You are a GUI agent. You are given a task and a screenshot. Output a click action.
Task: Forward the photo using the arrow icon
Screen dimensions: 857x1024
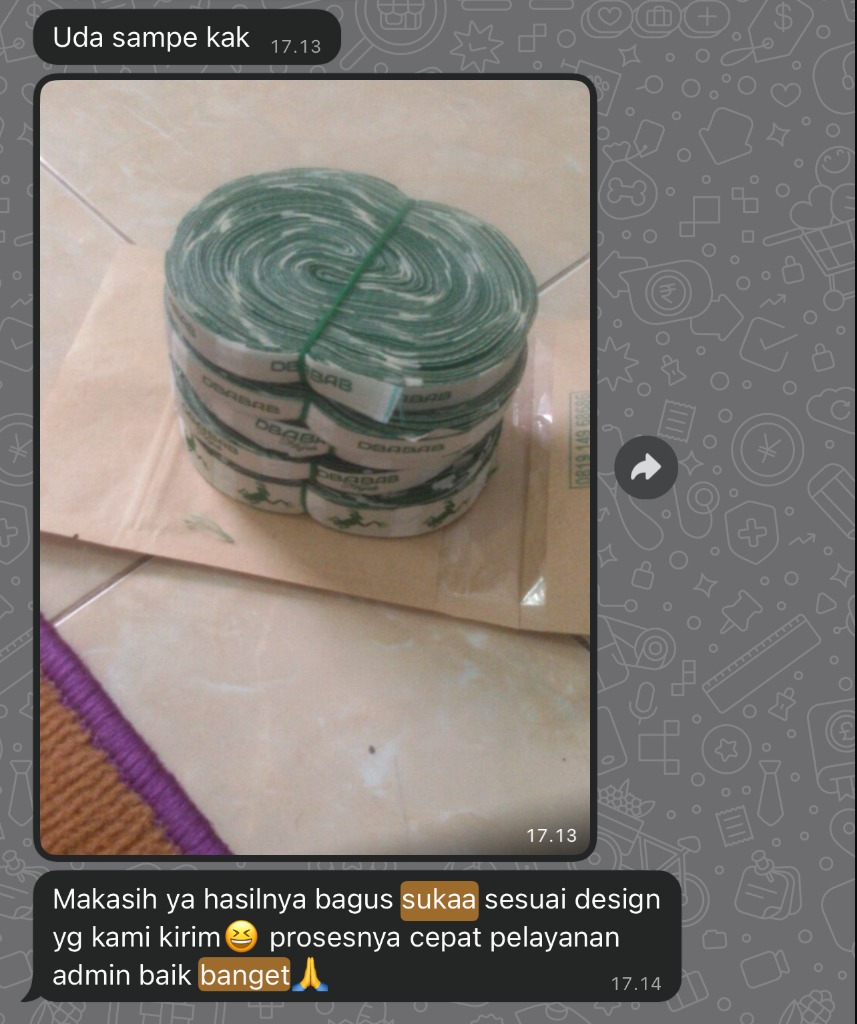coord(646,467)
